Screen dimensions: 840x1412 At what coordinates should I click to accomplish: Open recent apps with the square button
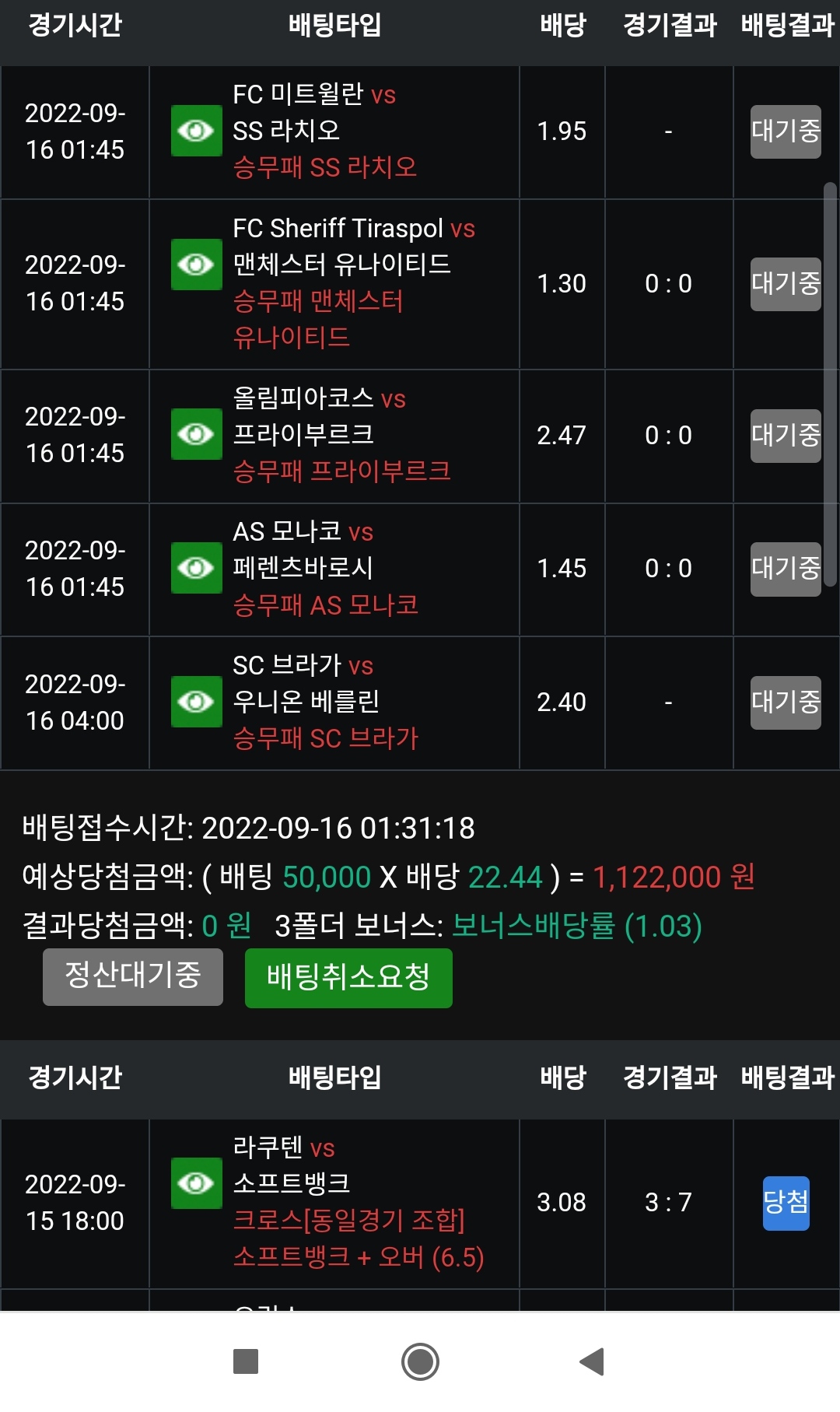pos(246,1361)
